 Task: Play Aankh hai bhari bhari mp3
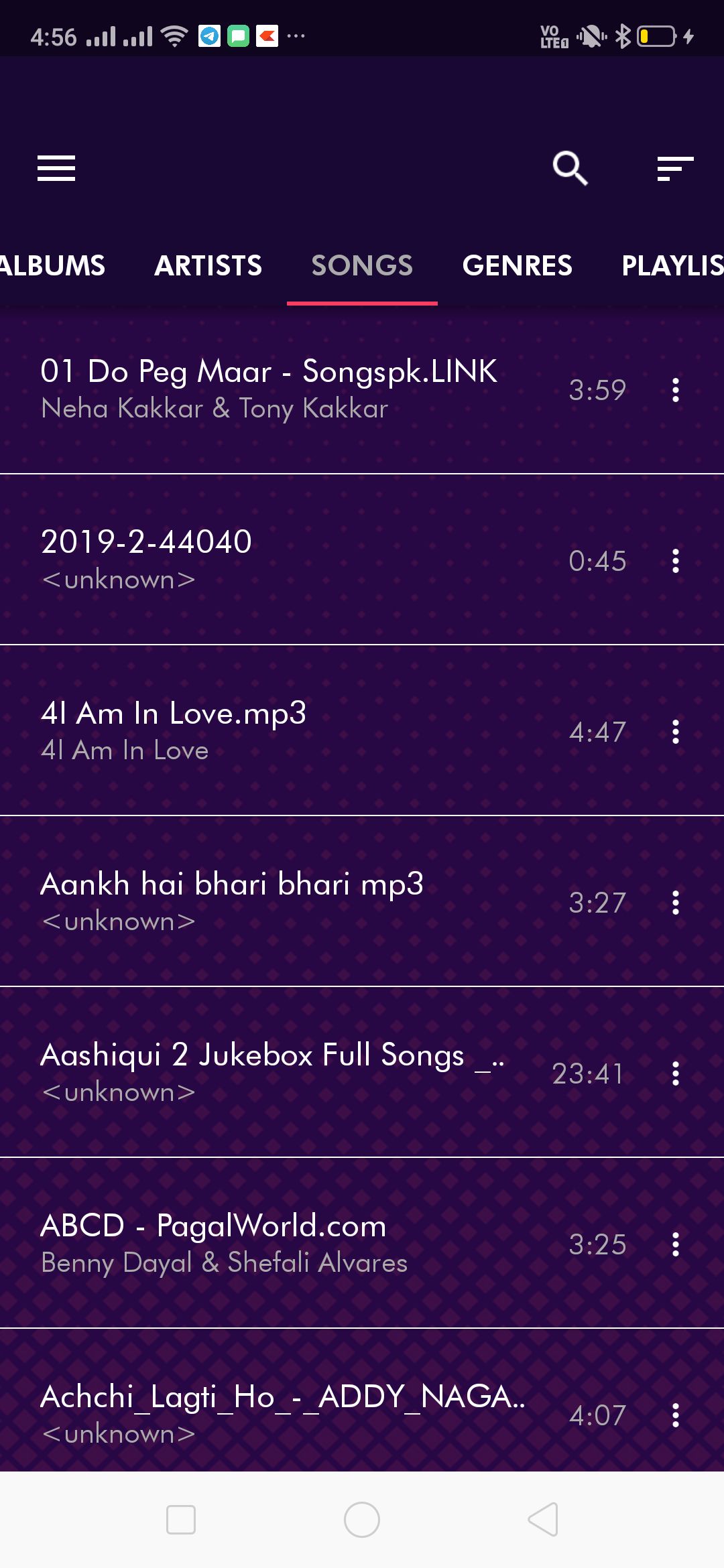(x=268, y=902)
